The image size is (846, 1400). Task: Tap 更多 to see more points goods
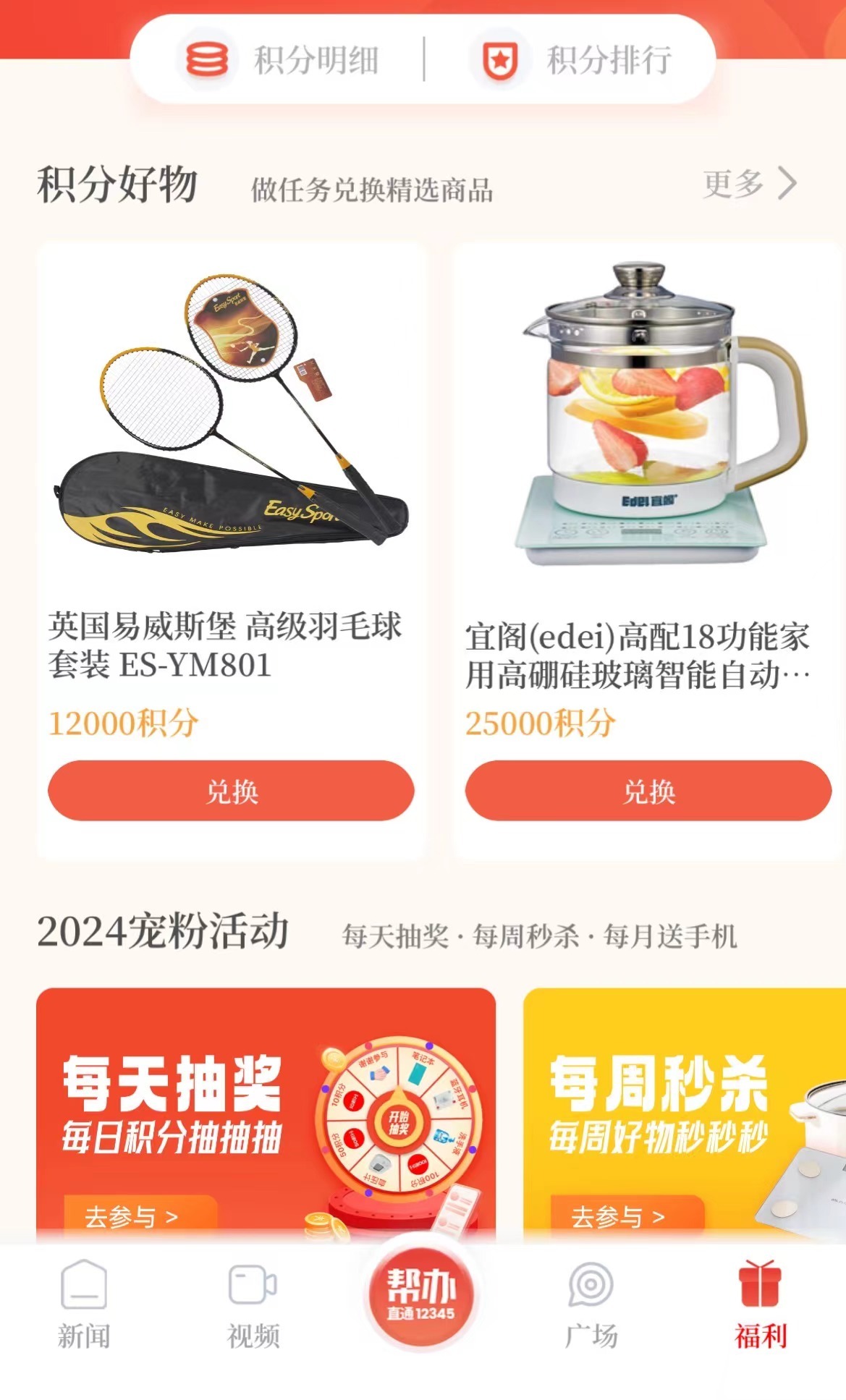tap(750, 184)
